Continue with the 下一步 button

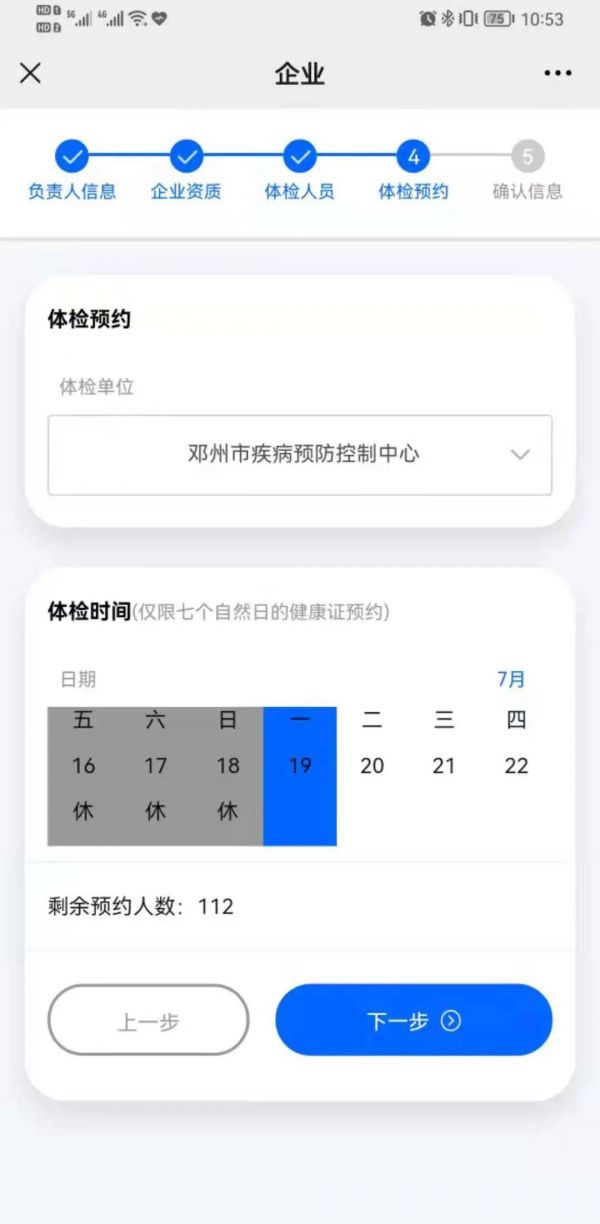(413, 1021)
